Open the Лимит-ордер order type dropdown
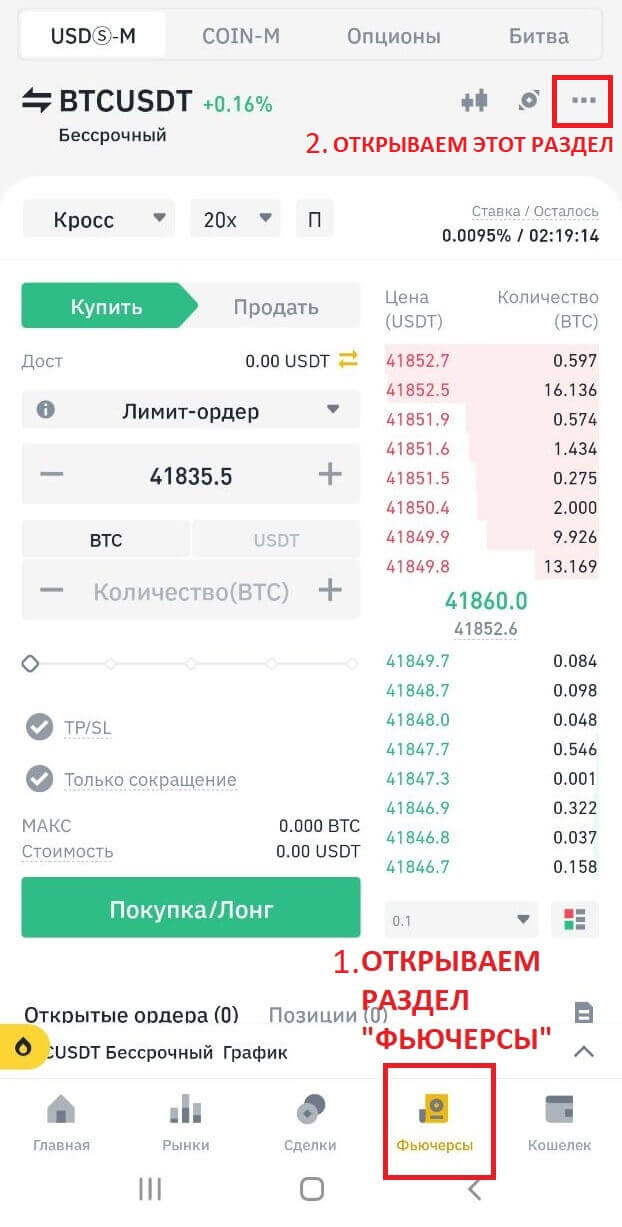The width and height of the screenshot is (622, 1227). [190, 410]
